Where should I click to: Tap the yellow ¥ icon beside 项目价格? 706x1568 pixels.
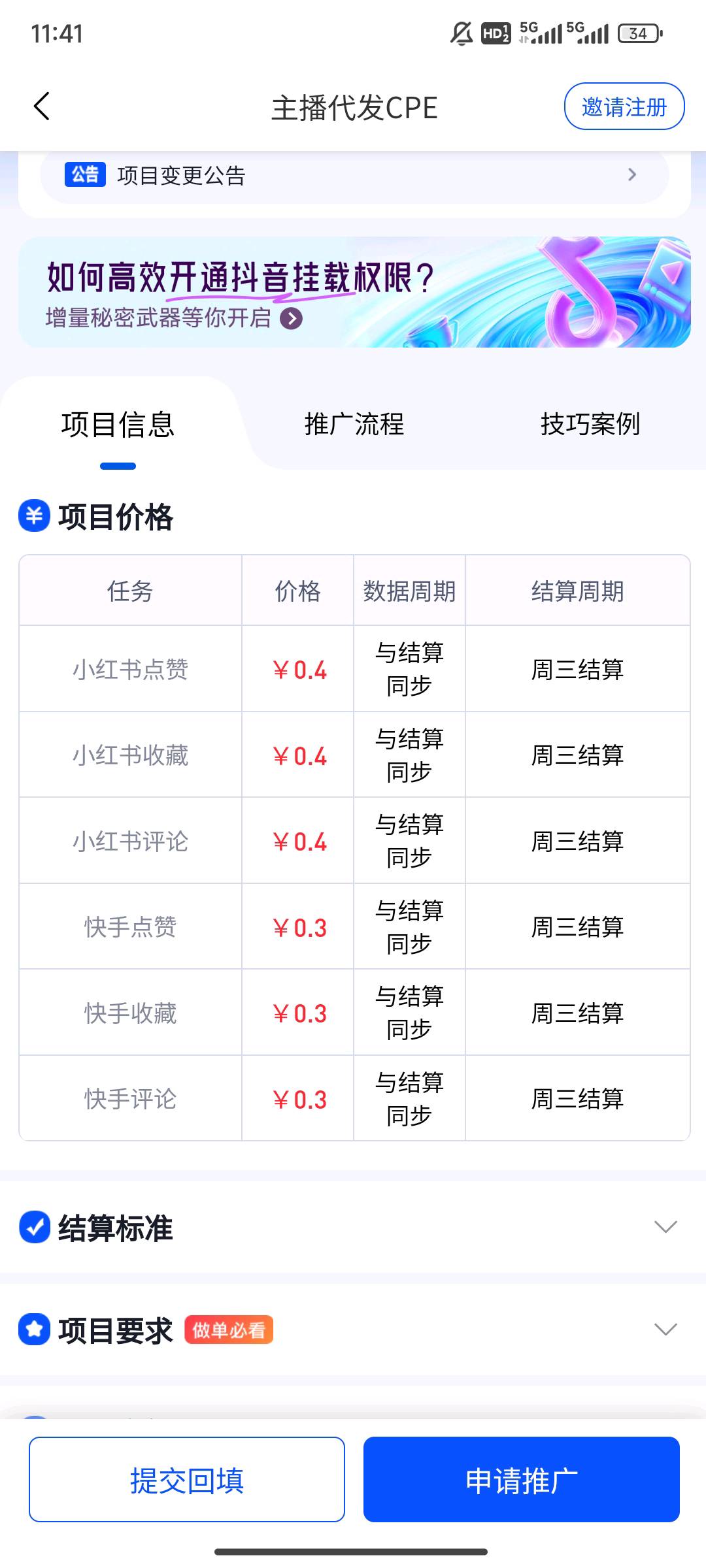click(x=34, y=517)
